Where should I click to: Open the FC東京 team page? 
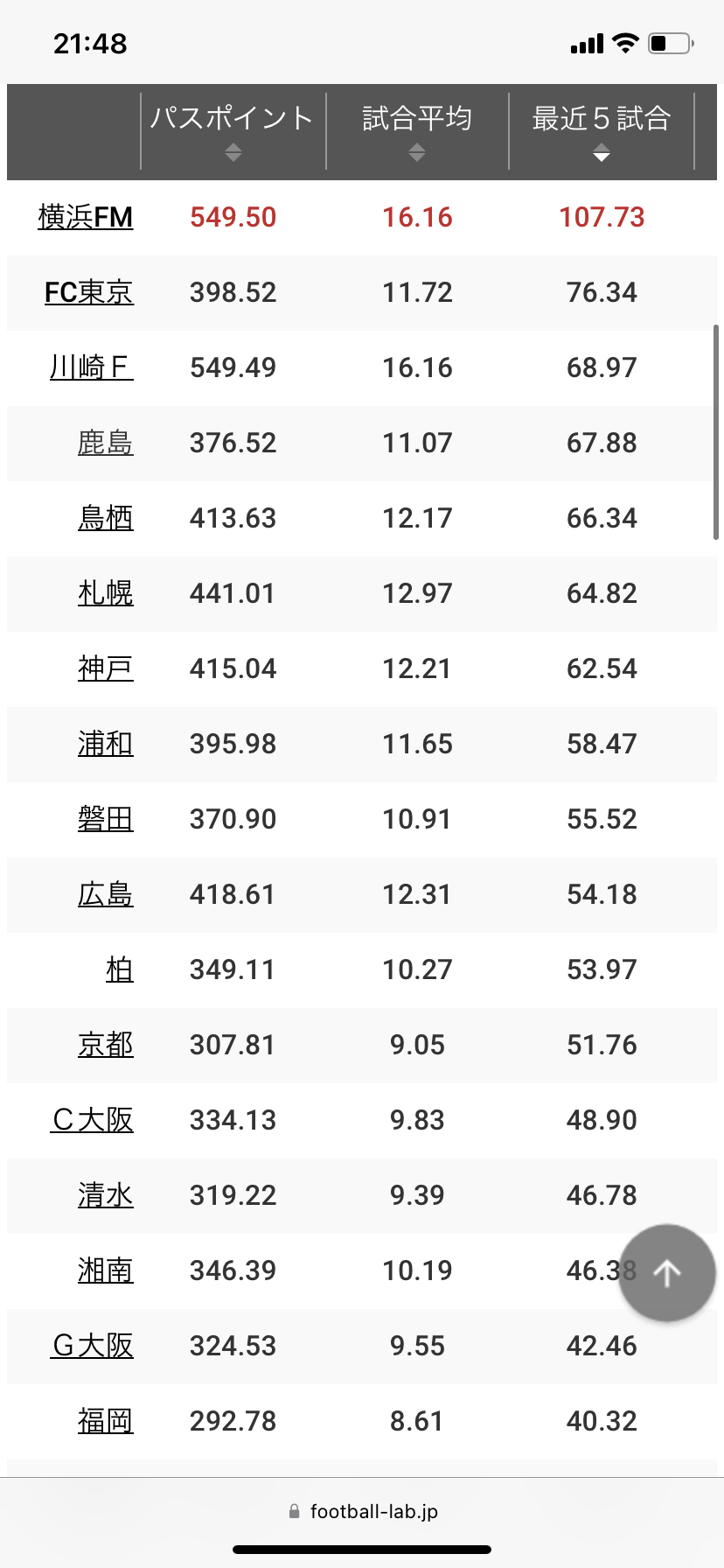89,292
